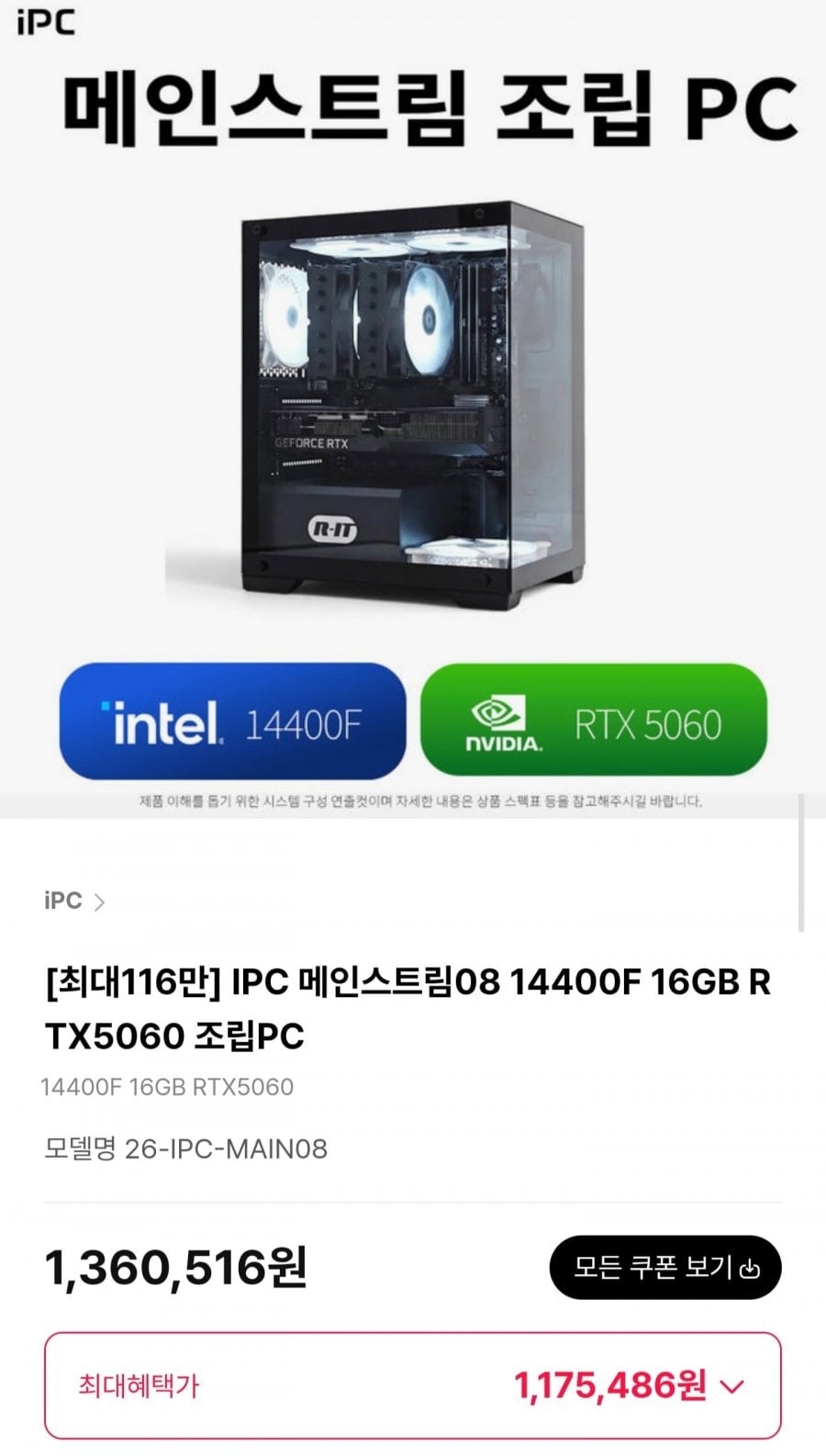Tap the 모든 쿠폰 보기 button
The width and height of the screenshot is (826, 1456).
(665, 1268)
